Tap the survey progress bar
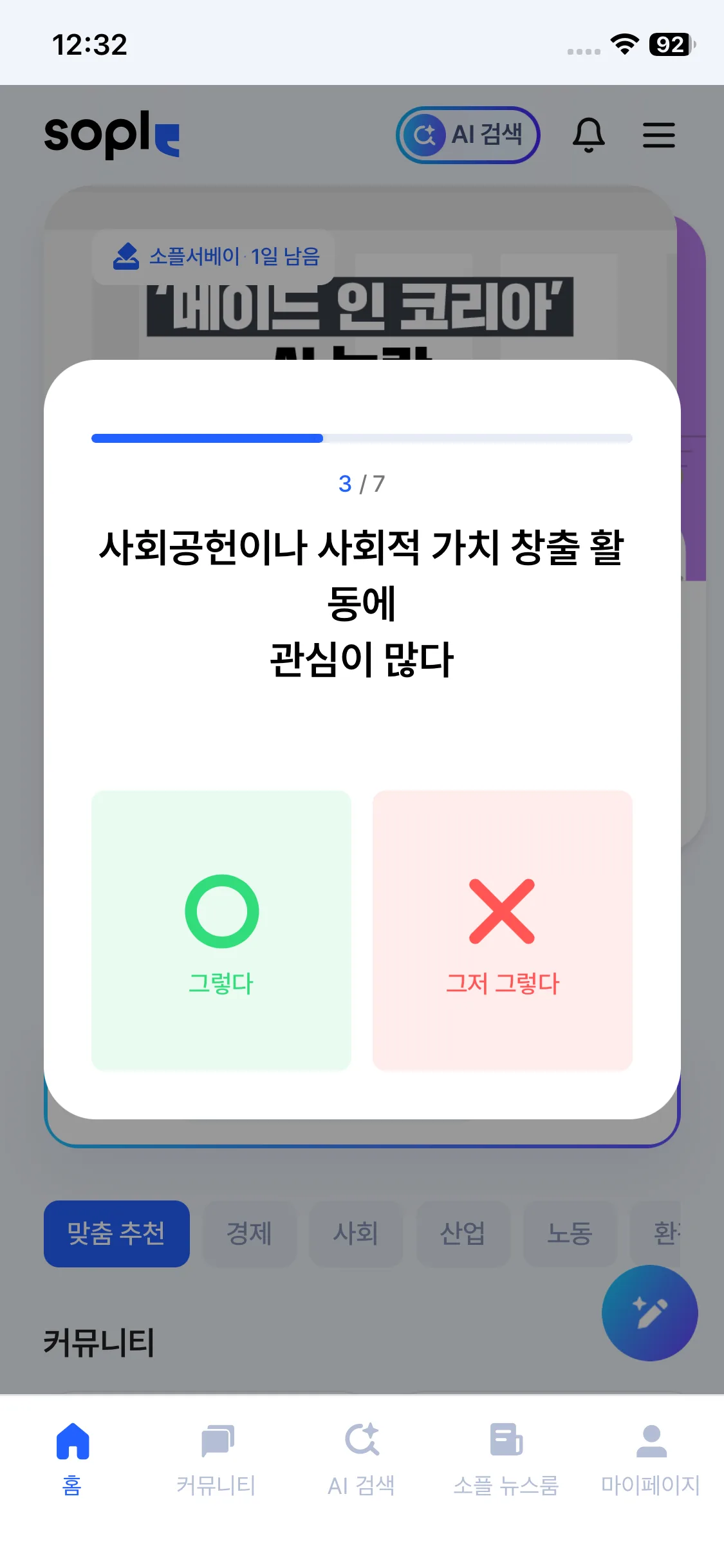 tap(362, 438)
